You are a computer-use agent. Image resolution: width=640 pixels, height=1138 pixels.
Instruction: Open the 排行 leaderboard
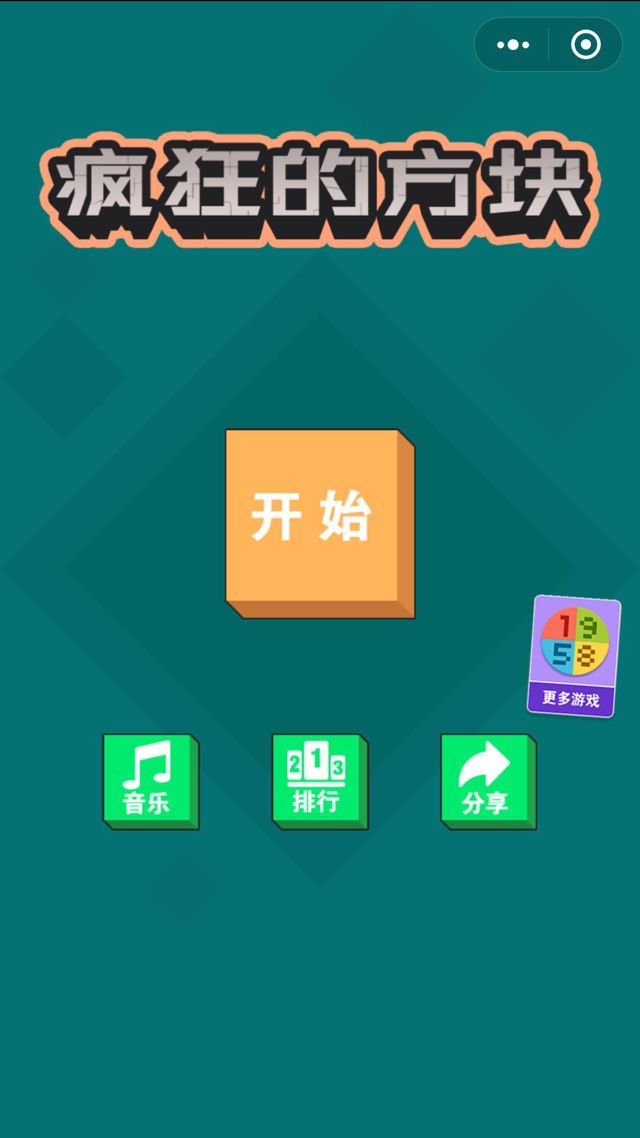318,780
